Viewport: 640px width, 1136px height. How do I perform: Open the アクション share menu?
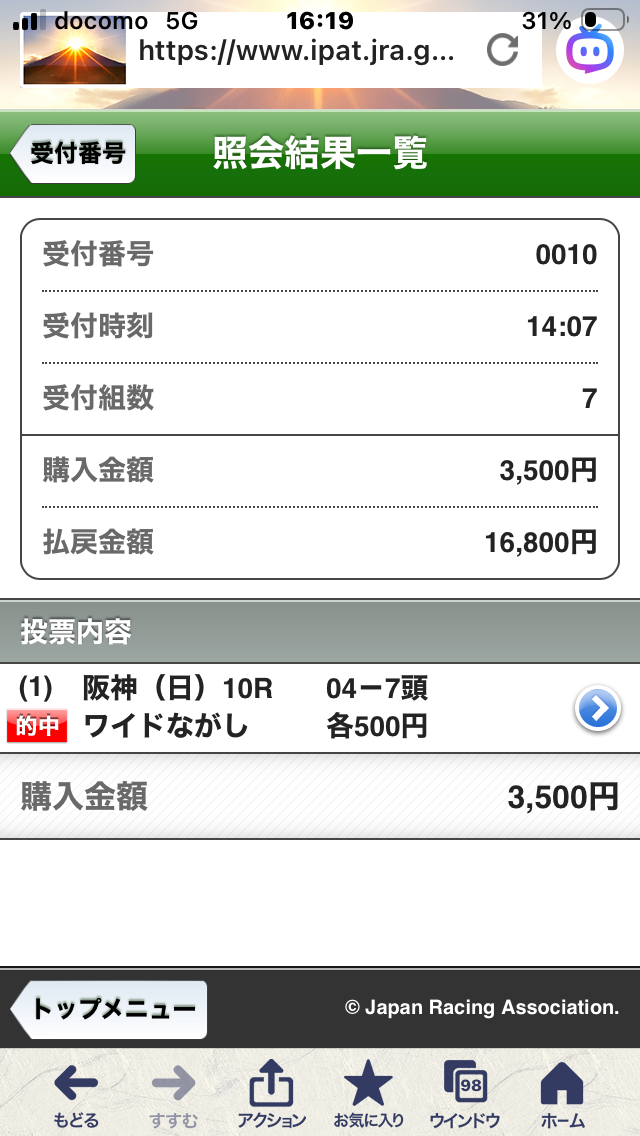click(271, 1094)
